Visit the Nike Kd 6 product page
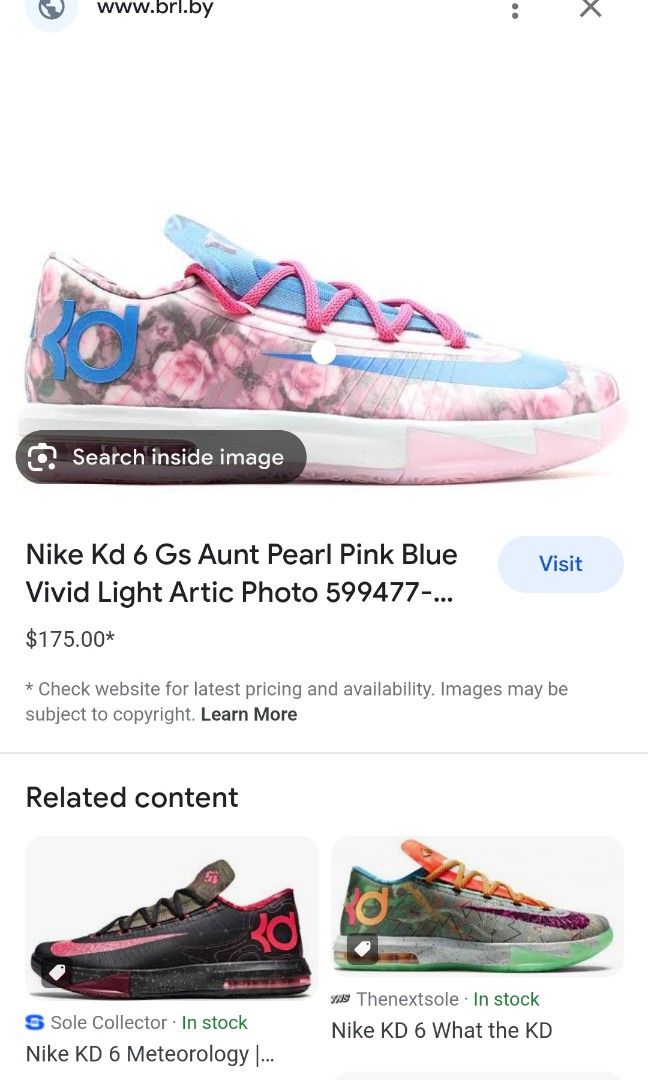Image resolution: width=648 pixels, height=1080 pixels. 560,564
